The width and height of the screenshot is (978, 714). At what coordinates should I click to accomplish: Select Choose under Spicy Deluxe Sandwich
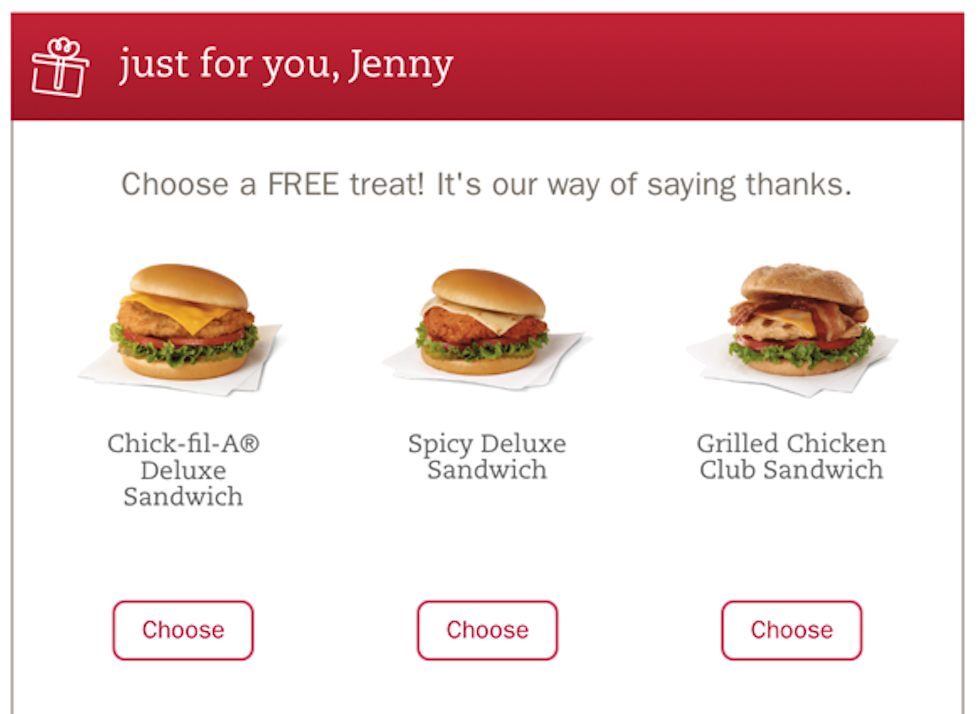(487, 630)
